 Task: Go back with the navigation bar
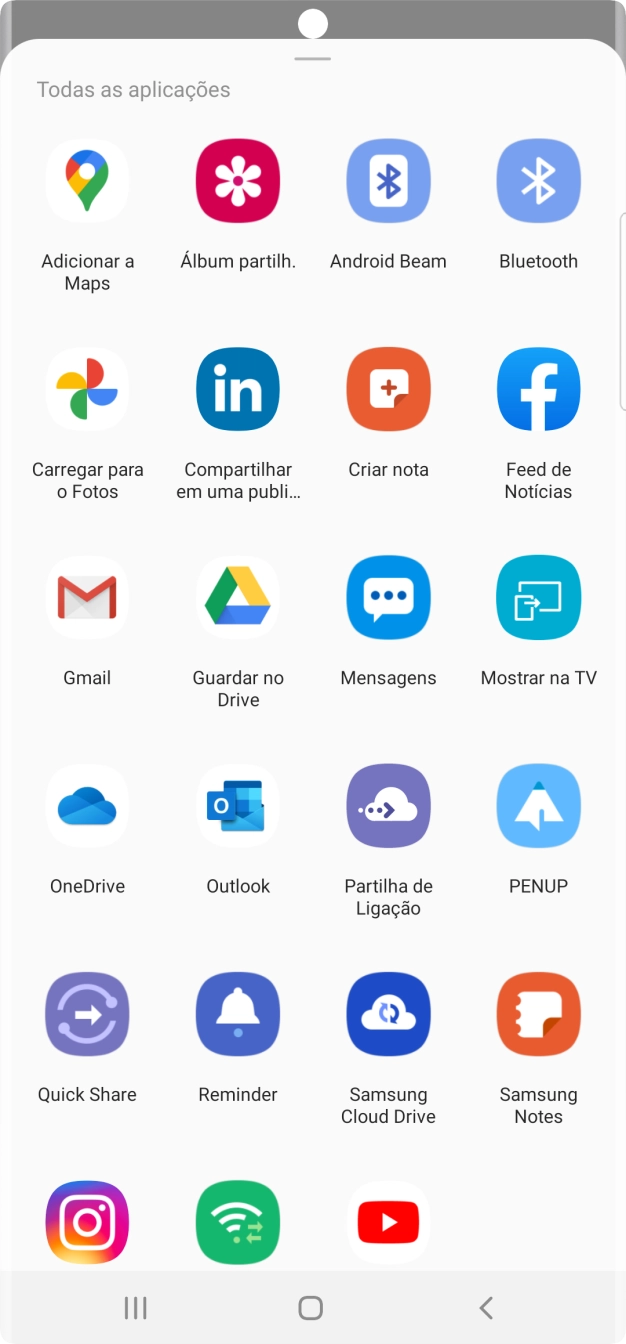tap(486, 1307)
